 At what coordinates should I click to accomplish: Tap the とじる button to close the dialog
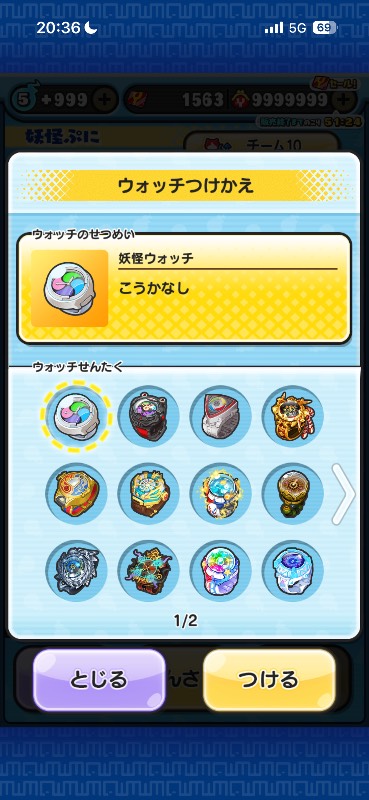99,680
